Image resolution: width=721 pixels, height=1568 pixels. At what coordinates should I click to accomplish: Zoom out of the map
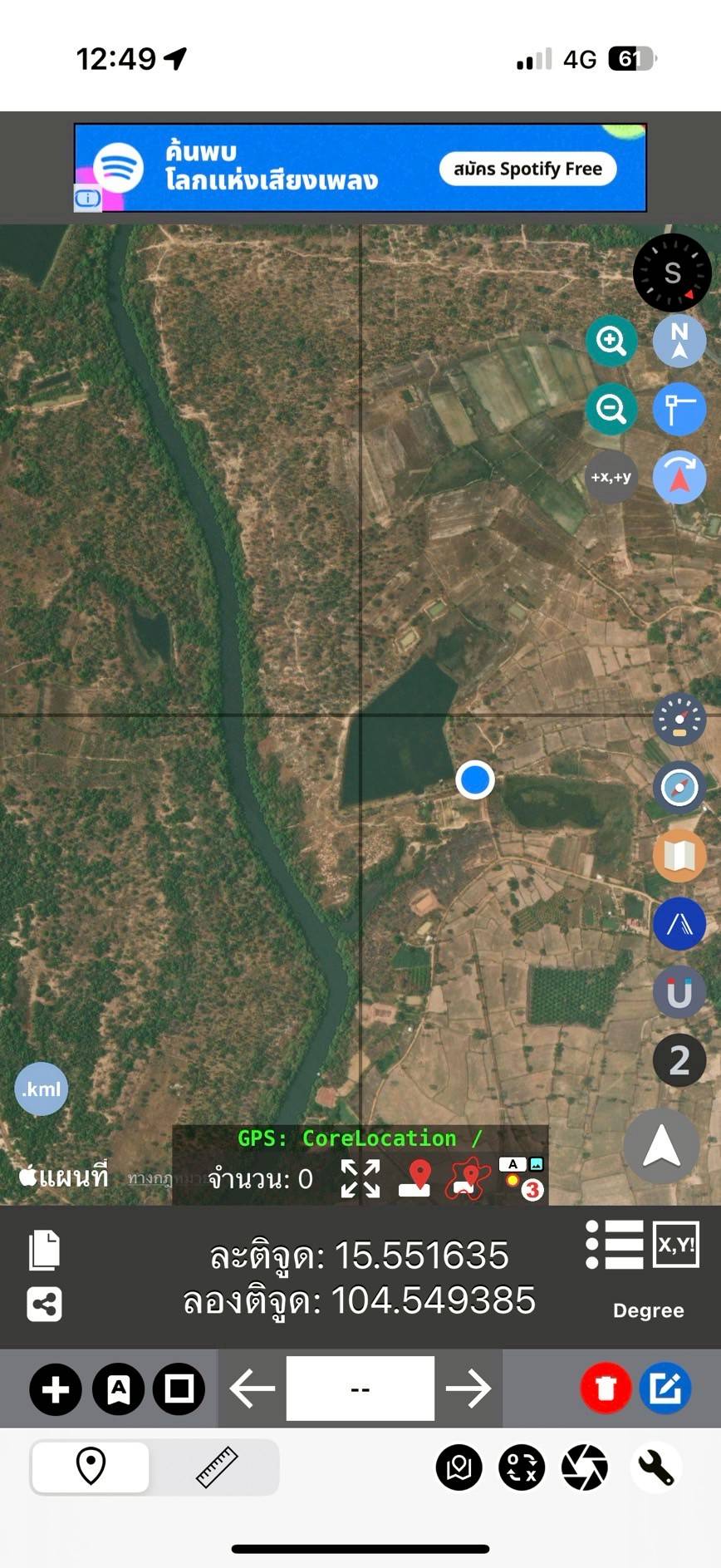tap(611, 409)
